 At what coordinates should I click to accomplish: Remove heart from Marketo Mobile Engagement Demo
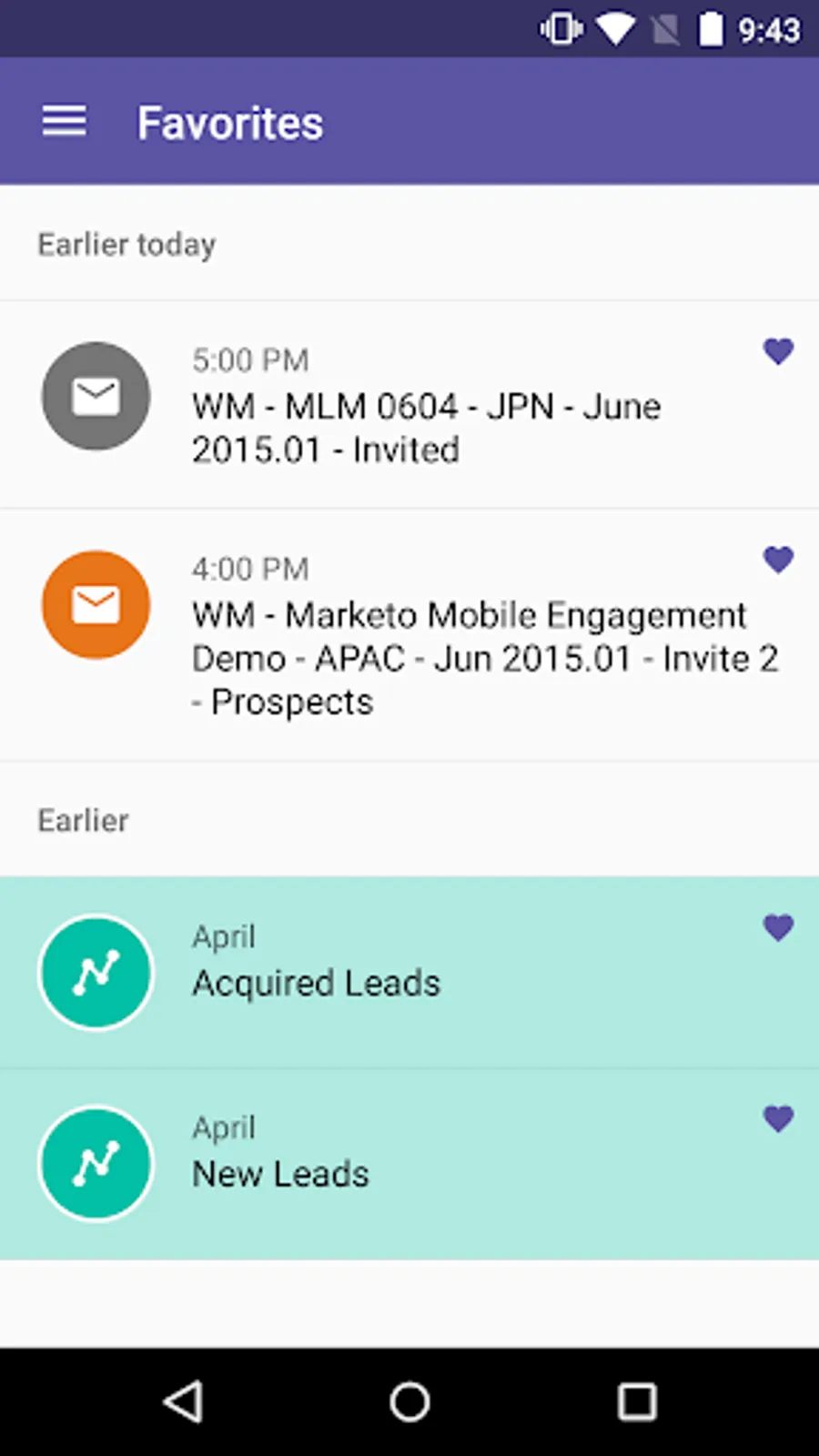tap(778, 560)
